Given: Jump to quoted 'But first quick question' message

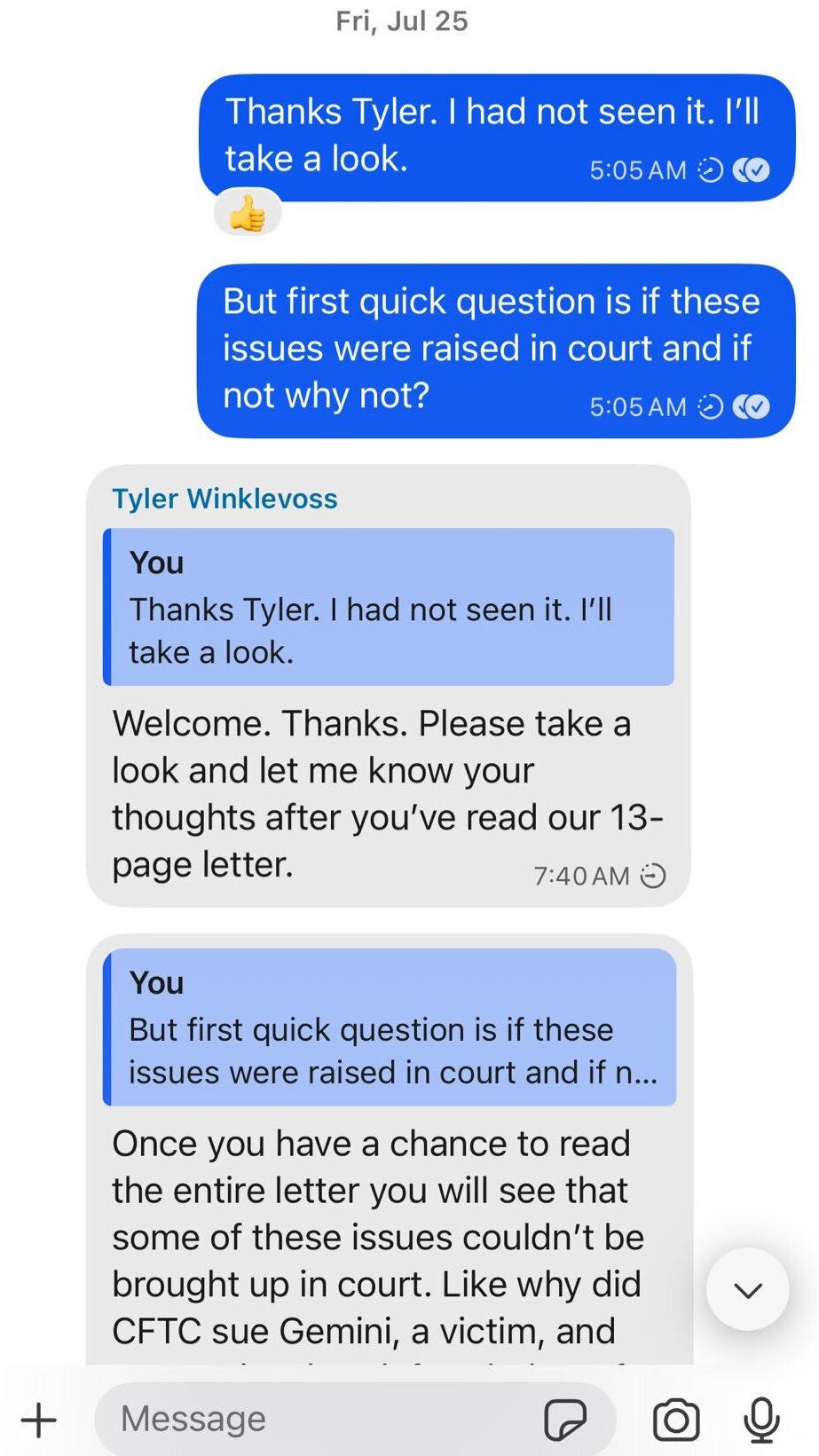Looking at the screenshot, I should 389,1027.
